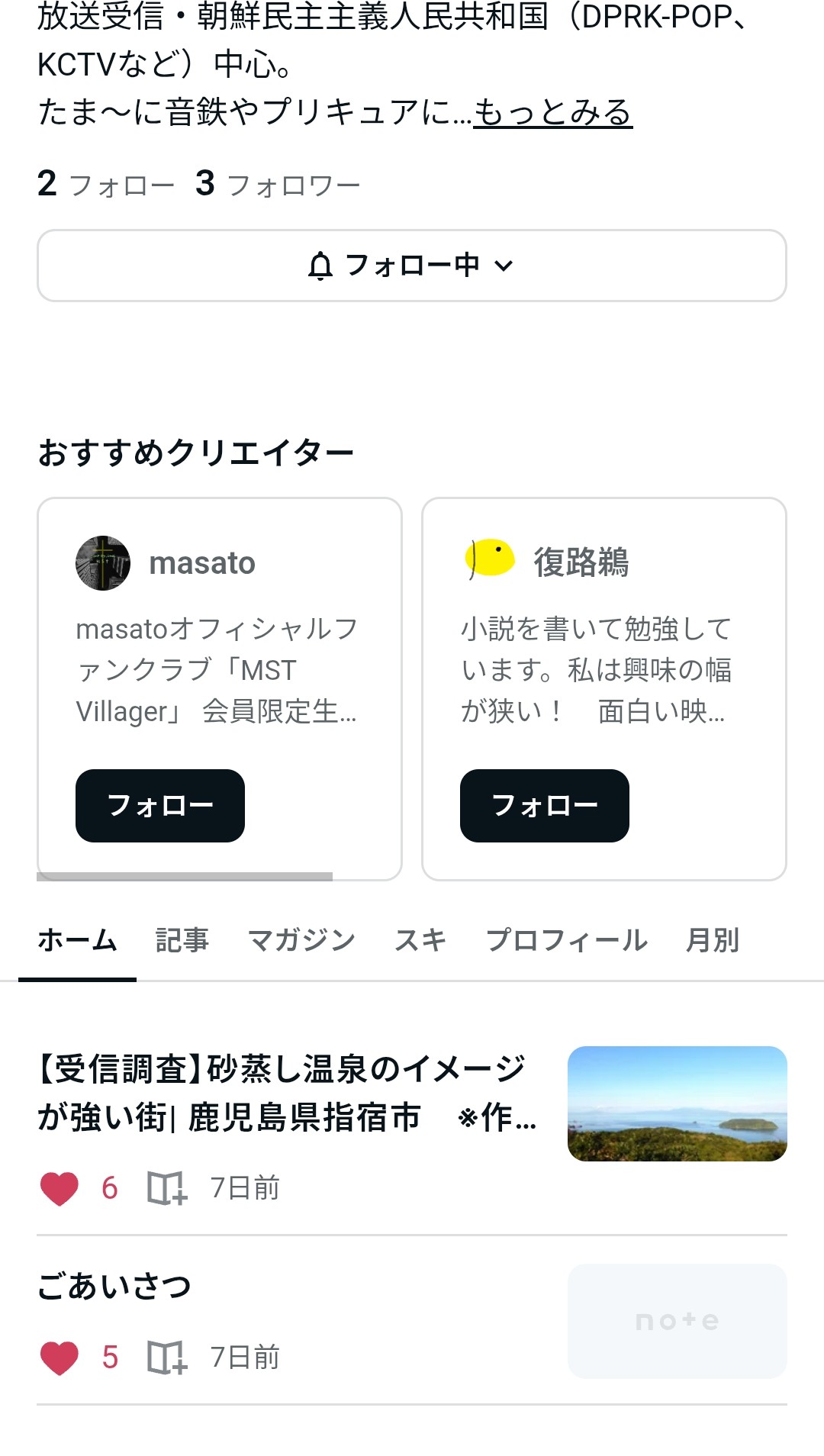This screenshot has height=1456, width=824.
Task: Like the ごあいさつ article with the heart
Action: coord(60,1358)
